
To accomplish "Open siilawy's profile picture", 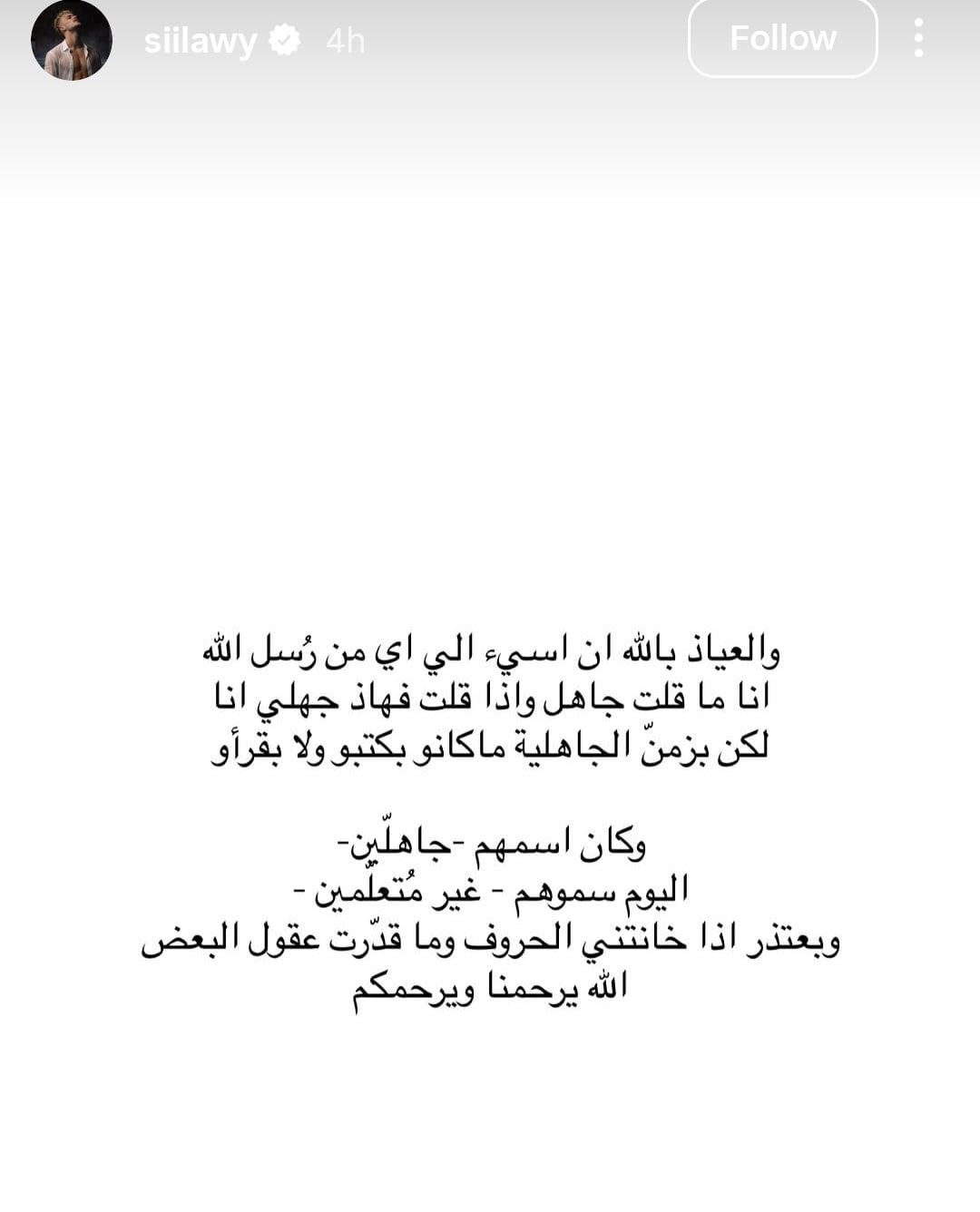I will coord(71,40).
